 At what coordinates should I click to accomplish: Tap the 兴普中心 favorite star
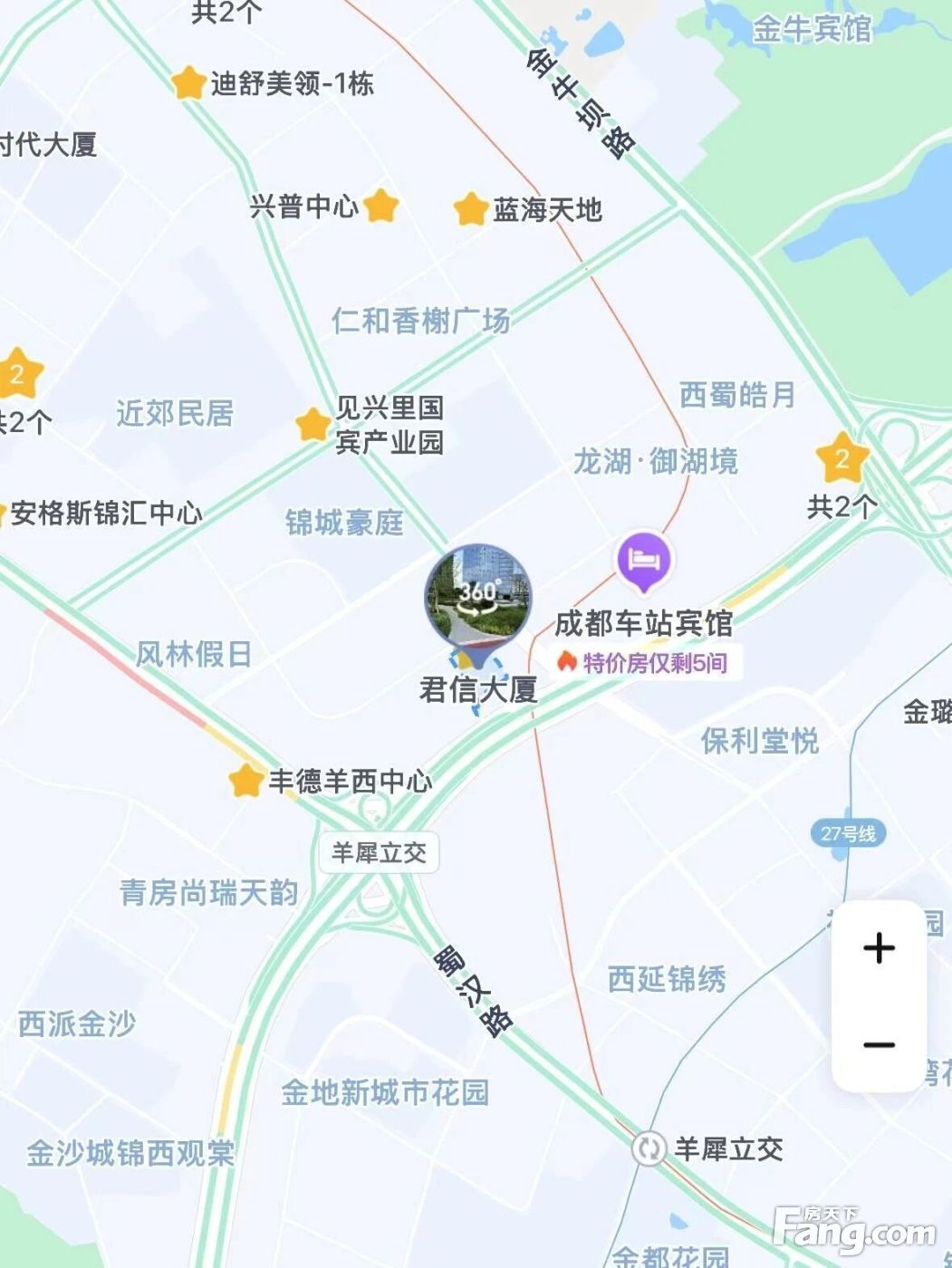coord(381,206)
